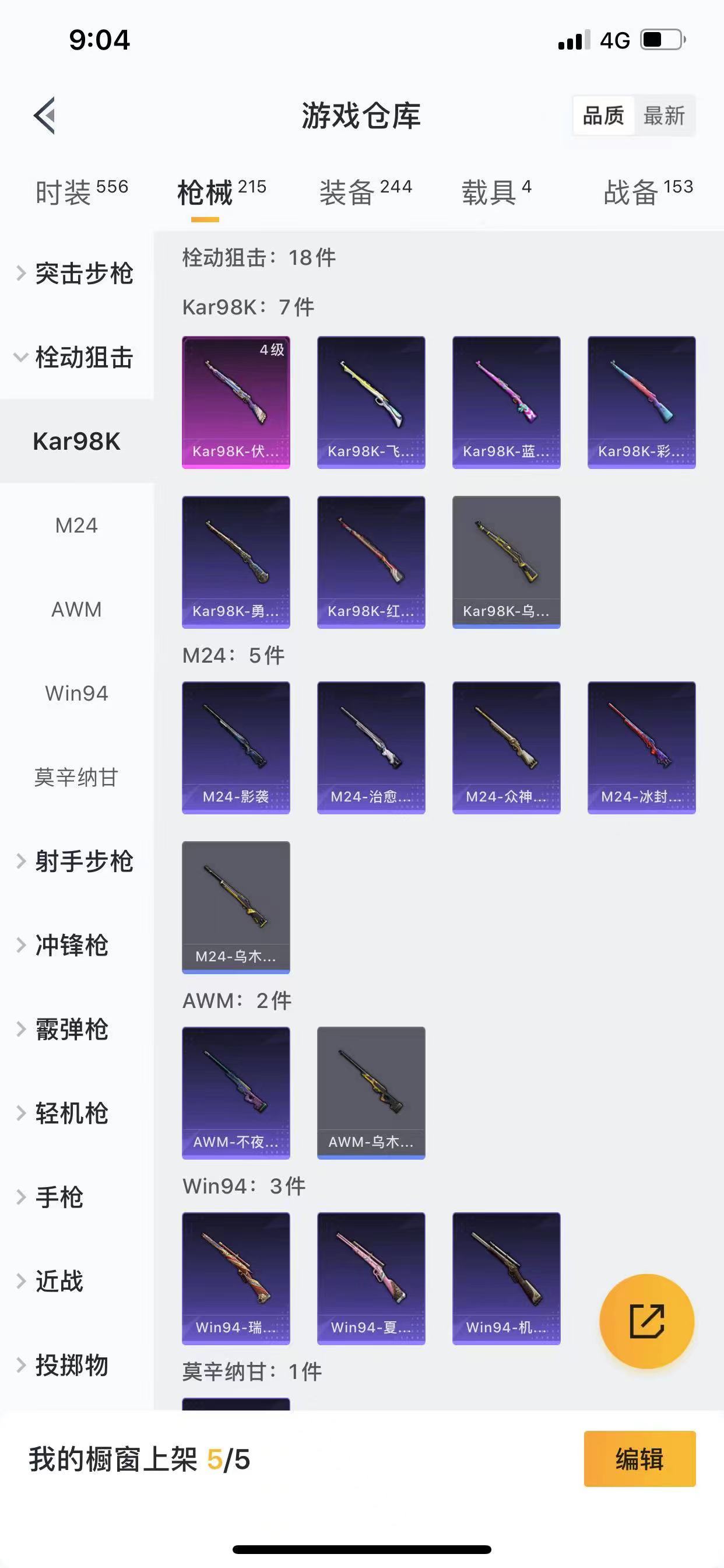This screenshot has height=1568, width=724.
Task: Select 莫辛纳甘 in the sidebar
Action: [x=76, y=778]
